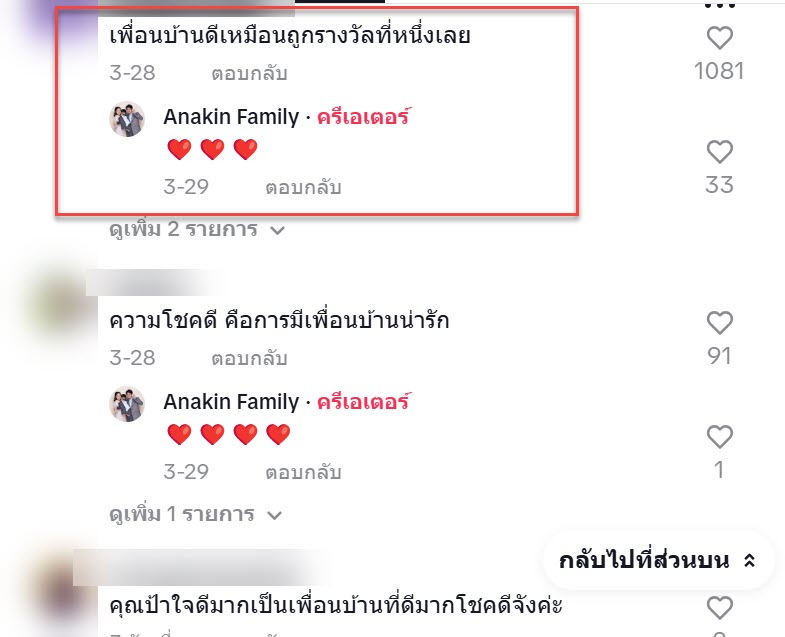Like Anakin Family's three-heart reply
Viewport: 785px width, 637px height.
coord(719,153)
